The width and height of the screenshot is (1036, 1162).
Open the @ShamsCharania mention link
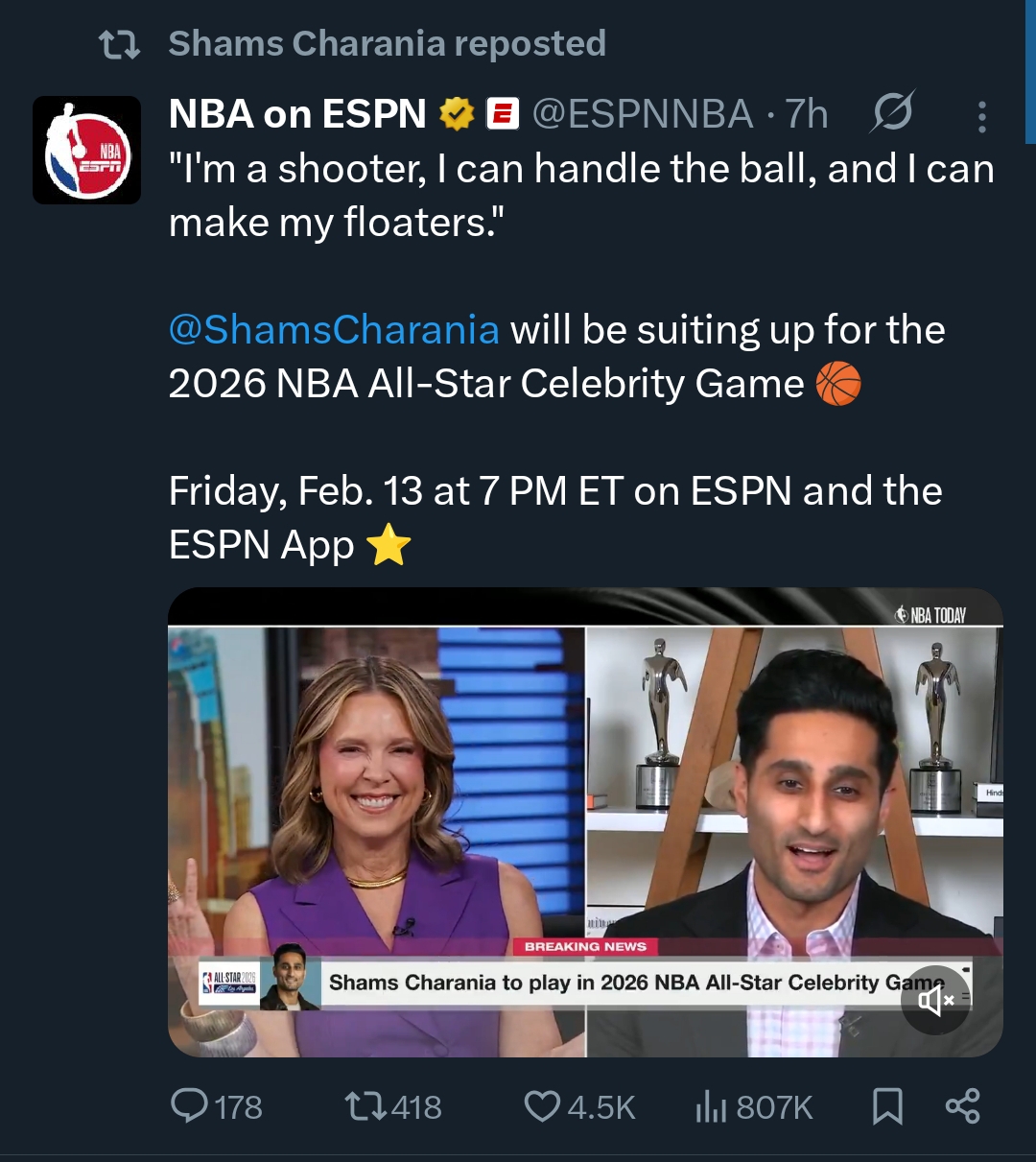coord(334,330)
